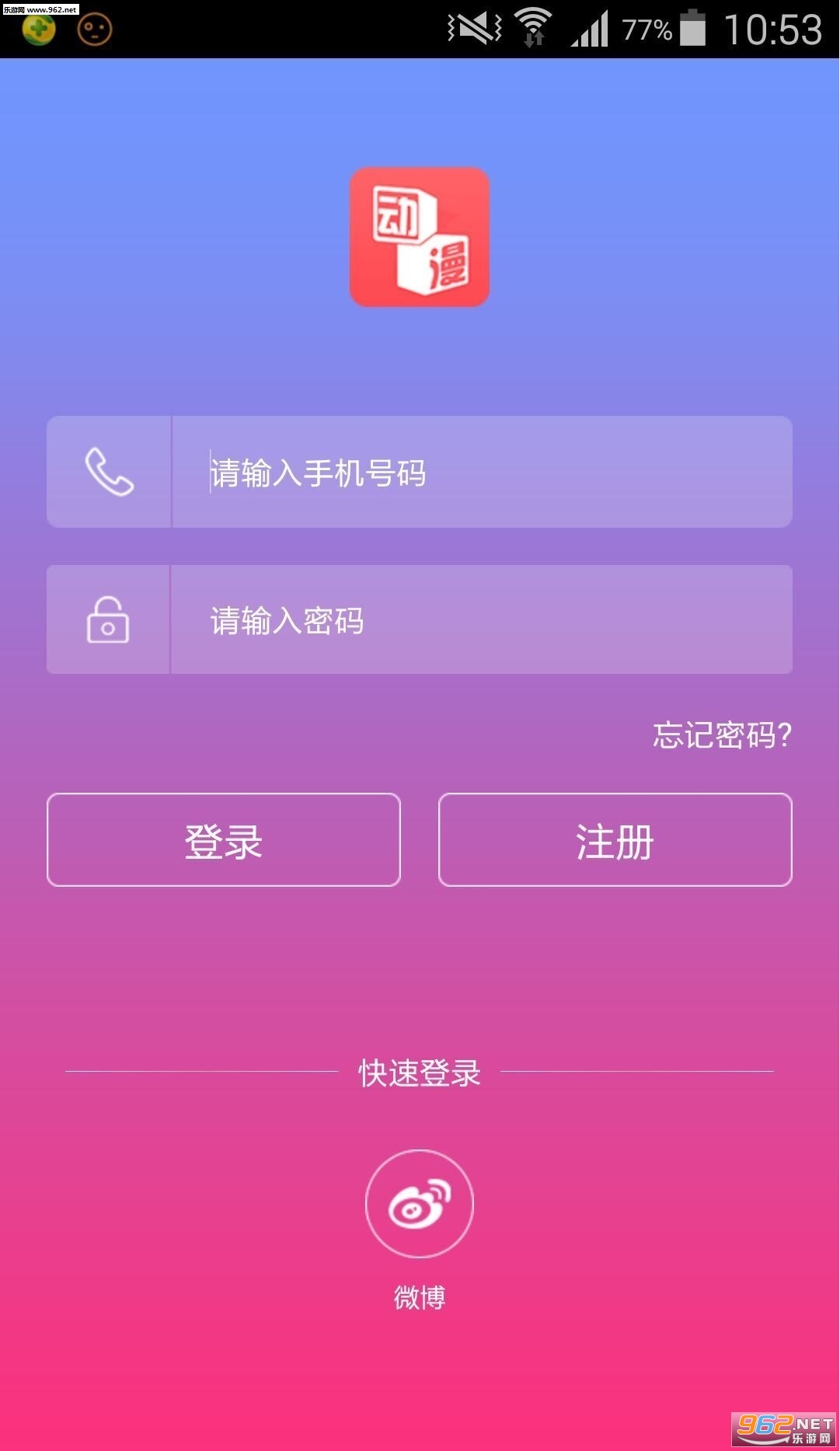Image resolution: width=840 pixels, height=1451 pixels.
Task: Tap the phone number input field
Action: click(x=482, y=472)
